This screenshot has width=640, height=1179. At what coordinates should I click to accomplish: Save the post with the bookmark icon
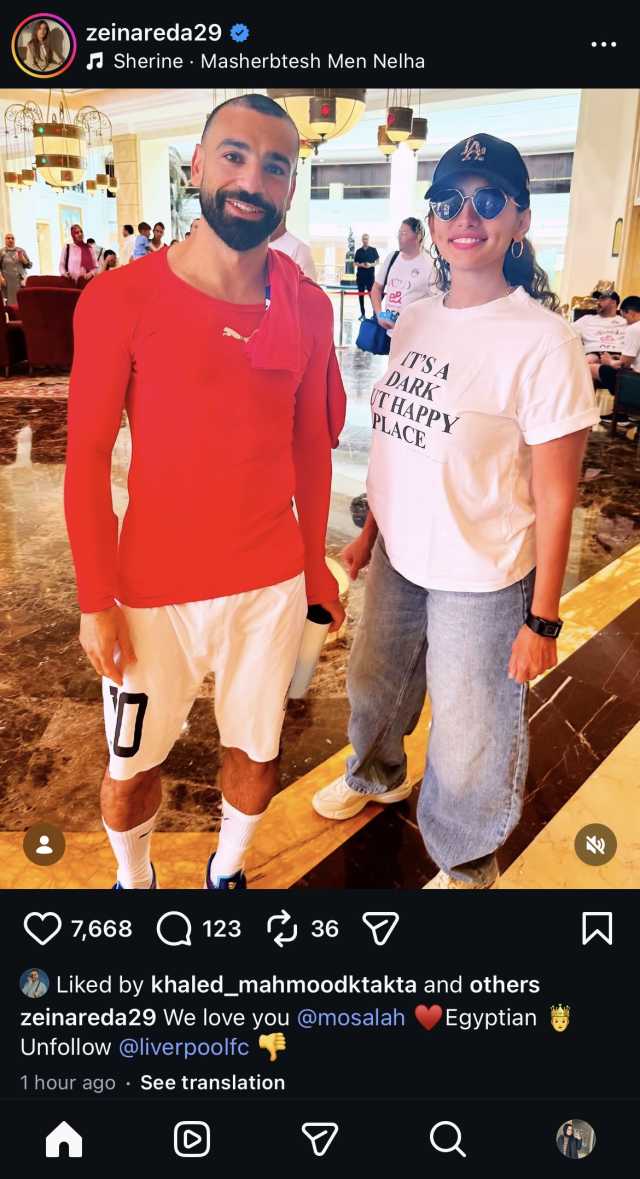point(597,929)
